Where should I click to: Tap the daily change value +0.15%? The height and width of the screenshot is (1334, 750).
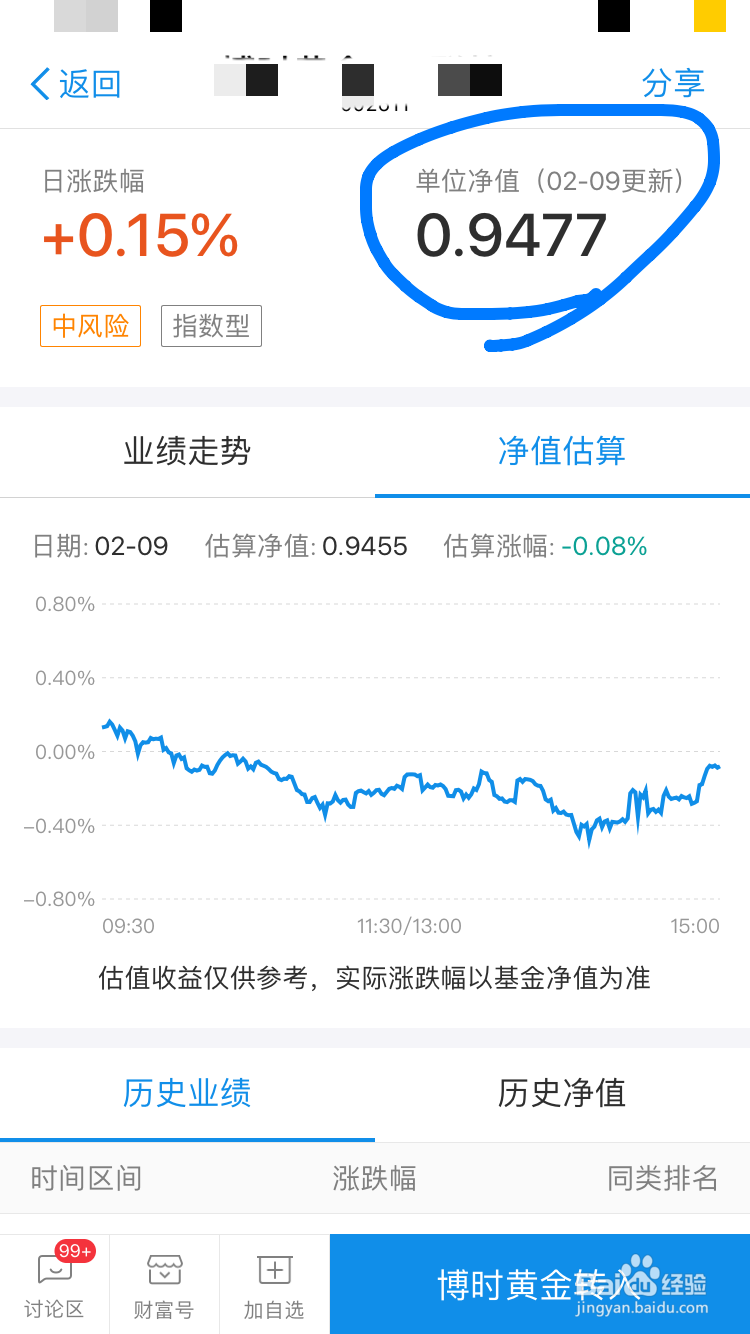(x=140, y=234)
